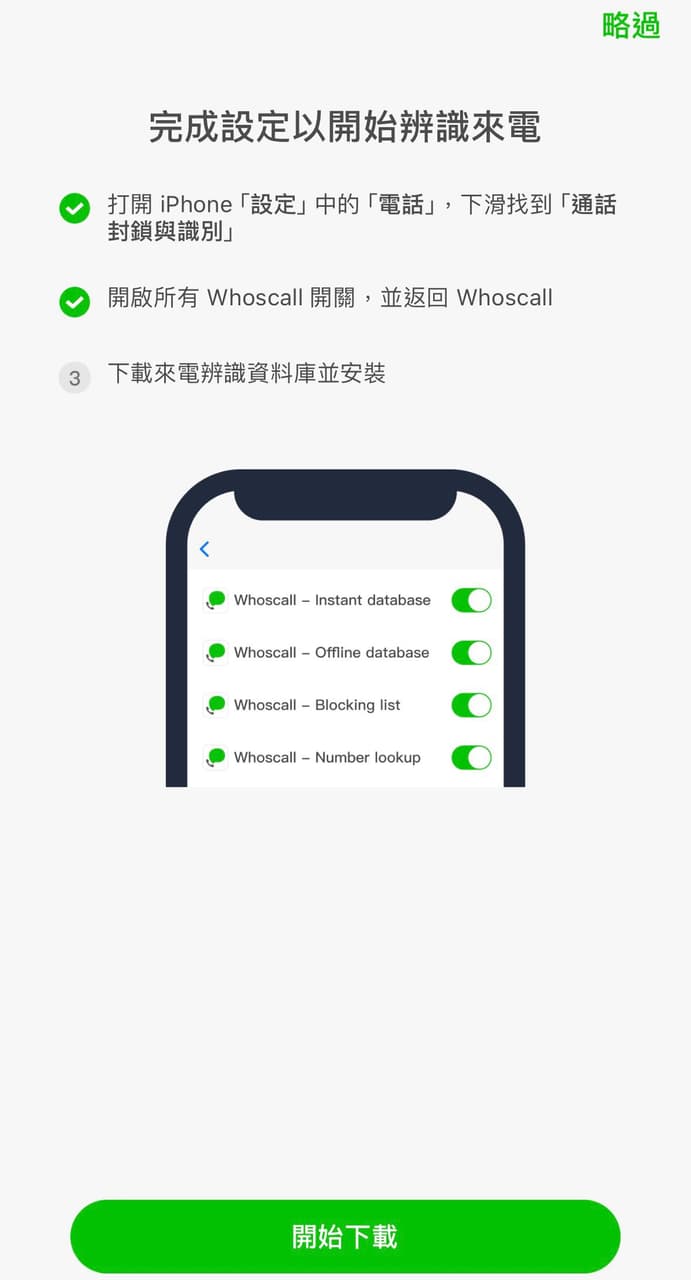This screenshot has width=691, height=1280.
Task: Tap 開始下載 to download the database
Action: click(345, 1236)
